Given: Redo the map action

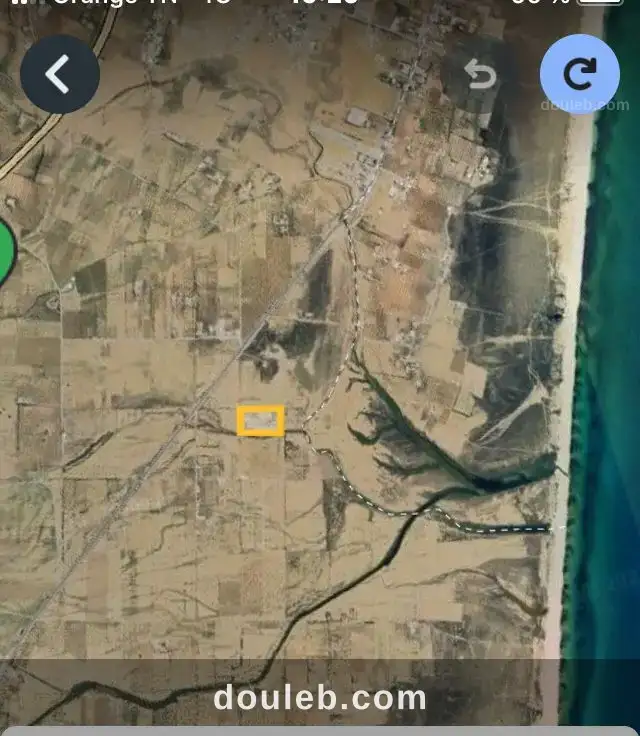Looking at the screenshot, I should (579, 74).
